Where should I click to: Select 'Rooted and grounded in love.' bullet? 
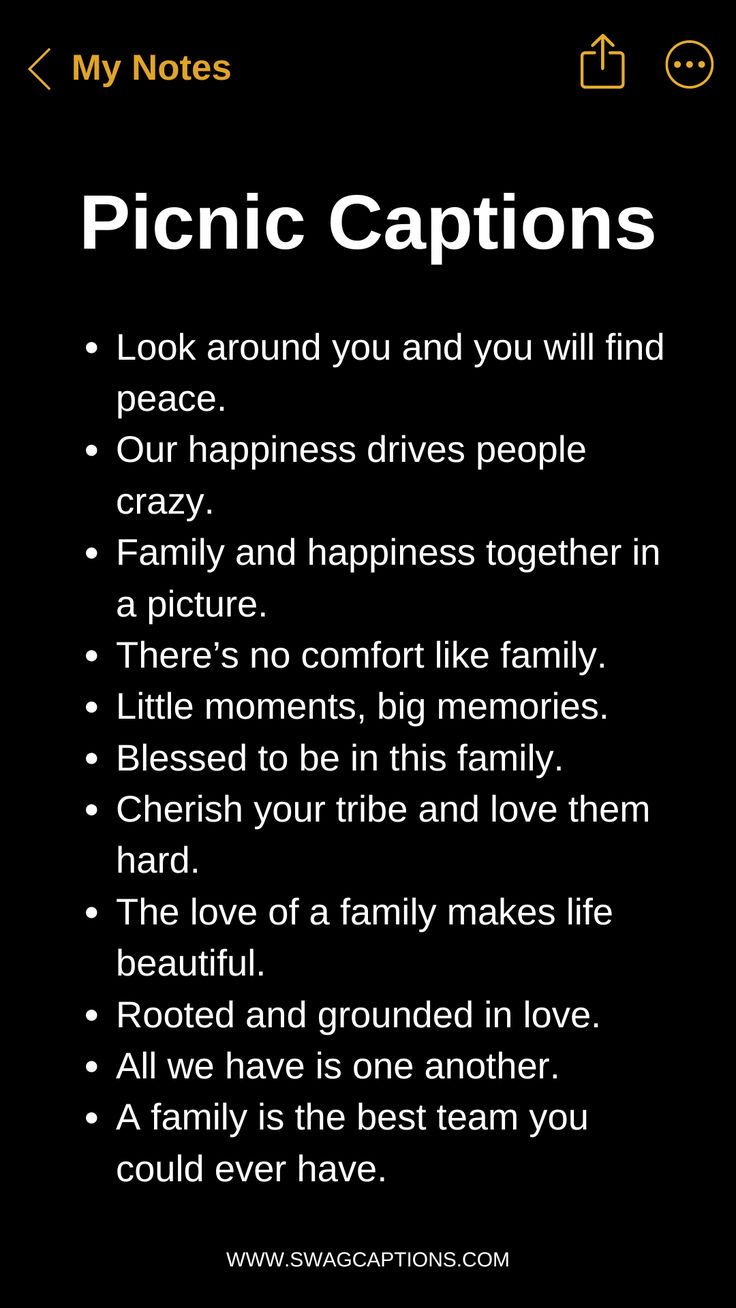[358, 1014]
